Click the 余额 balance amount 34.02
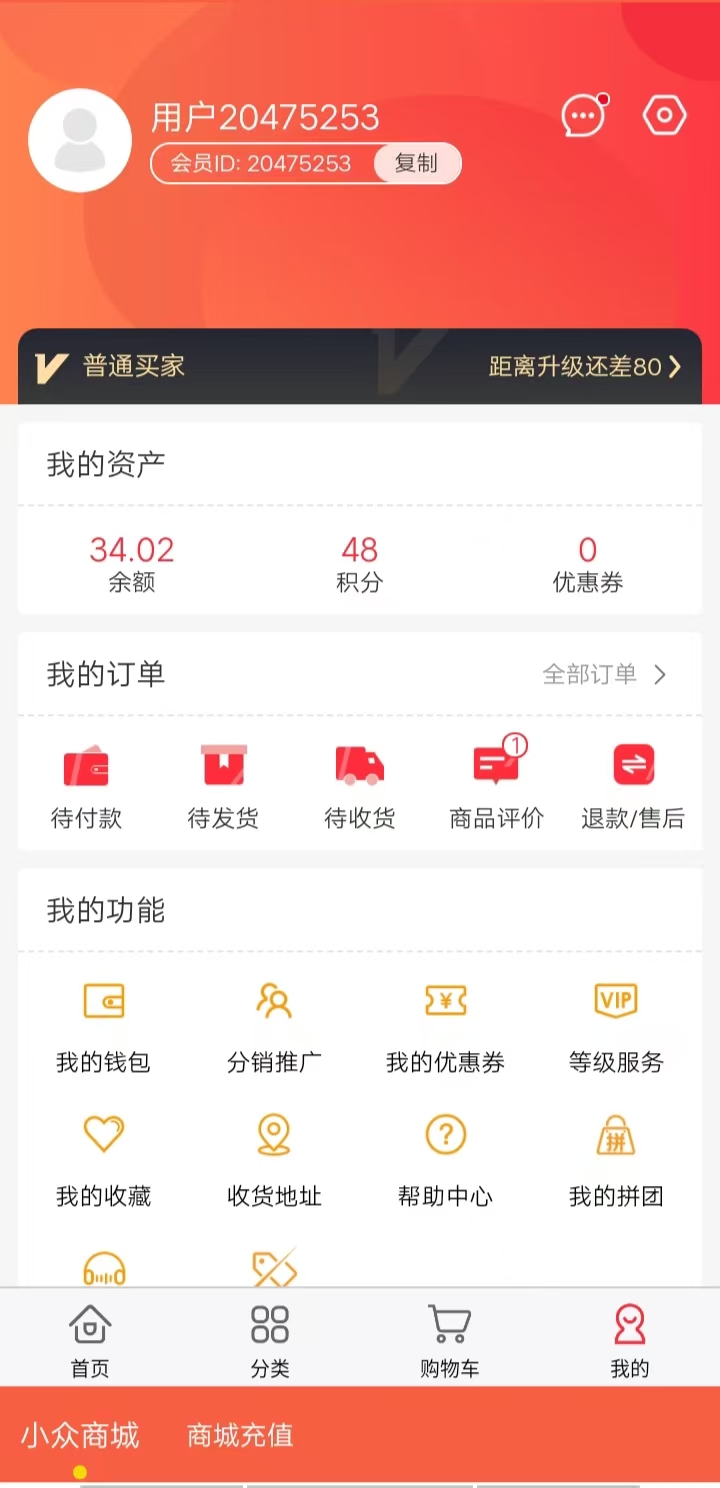This screenshot has width=720, height=1488. (x=131, y=549)
